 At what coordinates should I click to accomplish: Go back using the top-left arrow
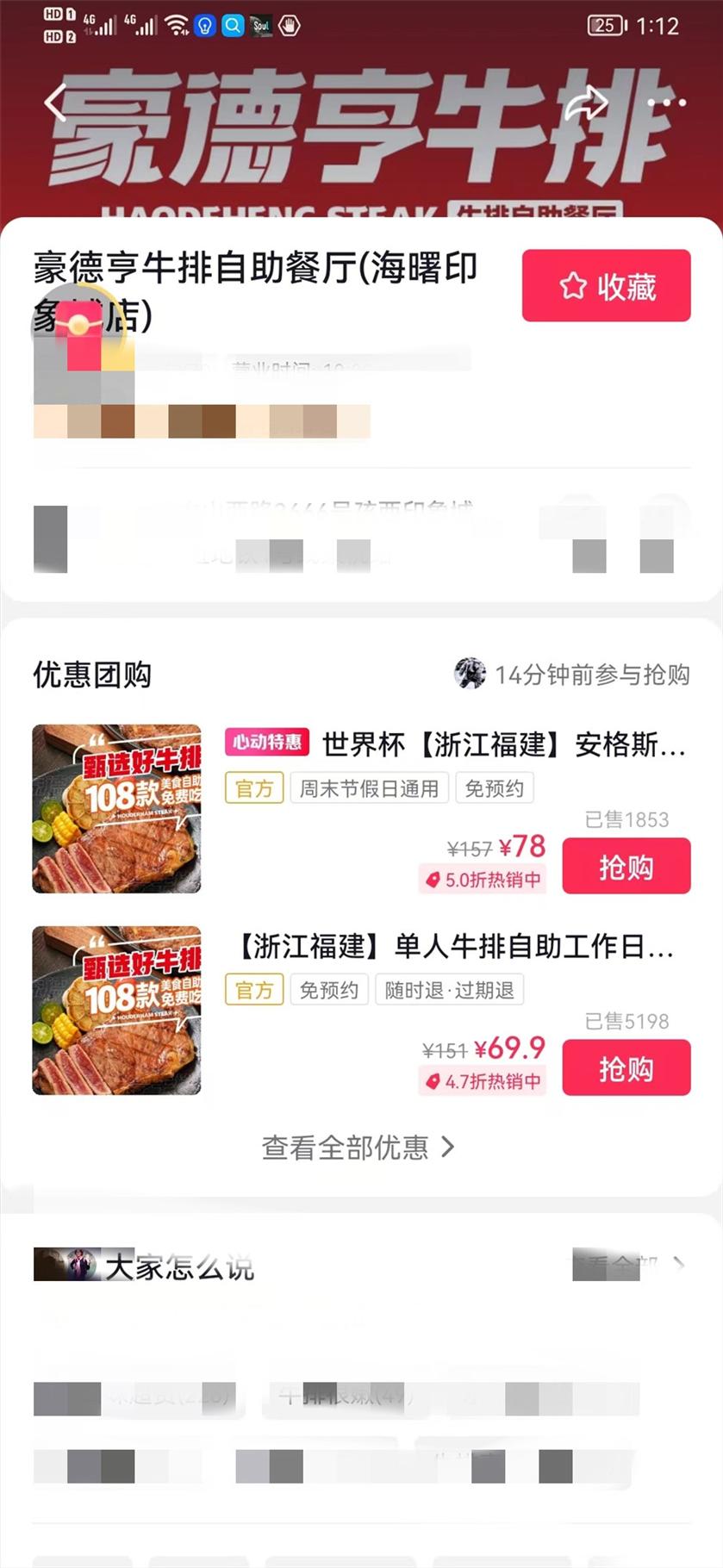click(x=57, y=103)
